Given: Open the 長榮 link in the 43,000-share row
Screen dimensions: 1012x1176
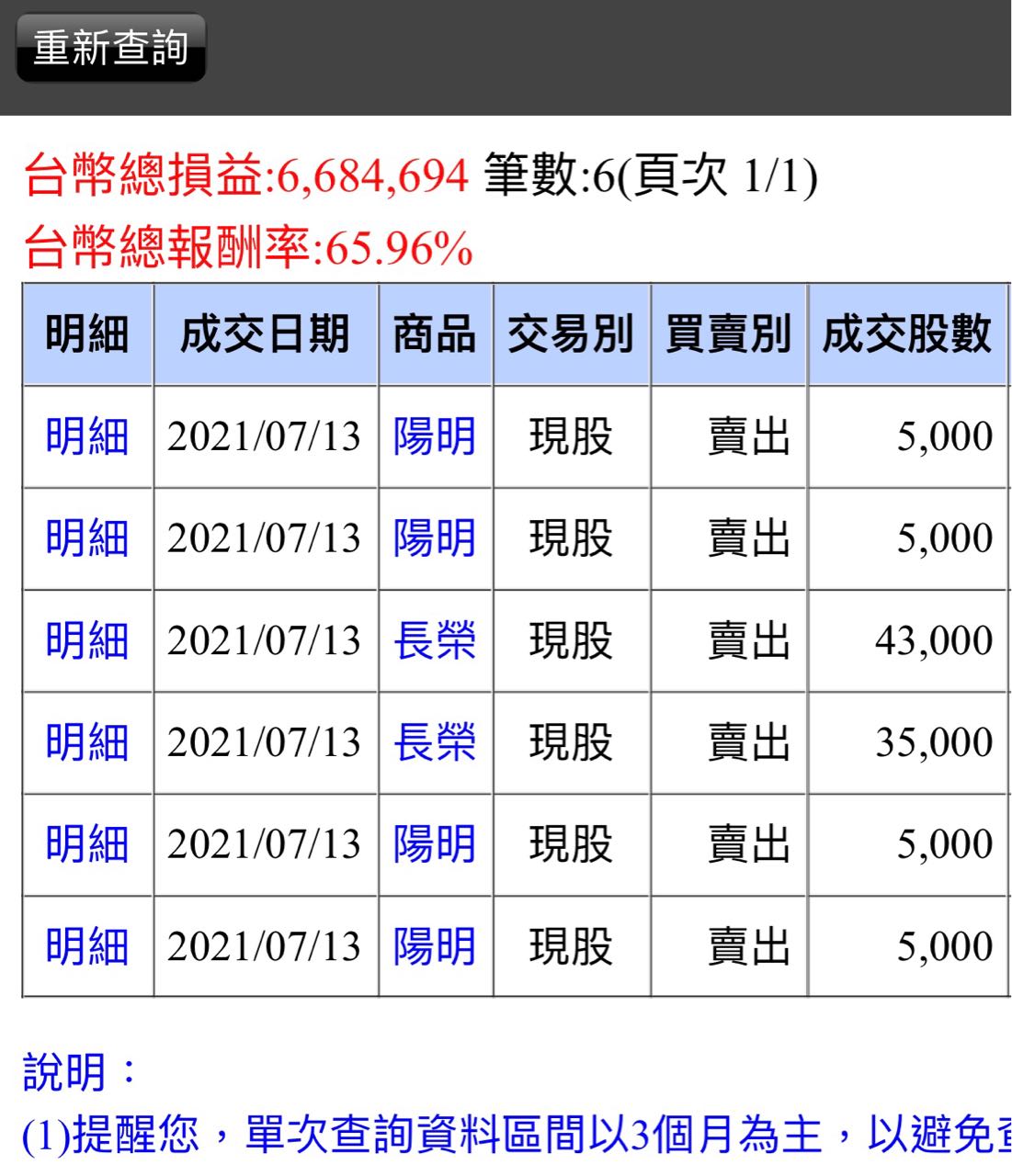Looking at the screenshot, I should coord(435,640).
